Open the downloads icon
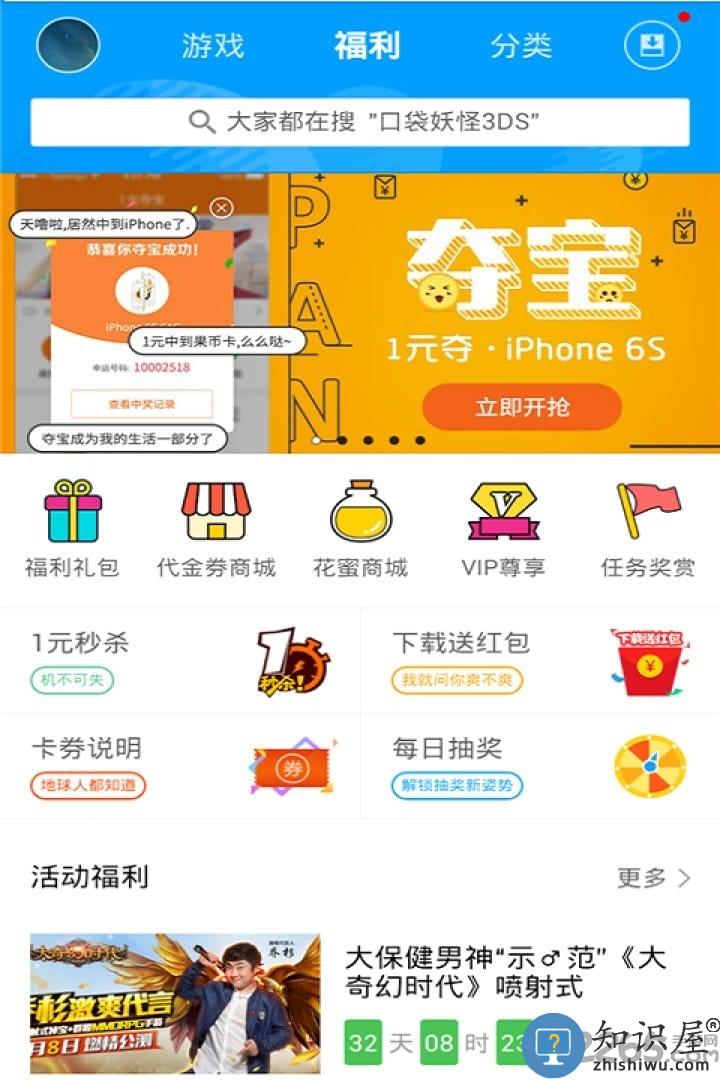 click(x=652, y=46)
